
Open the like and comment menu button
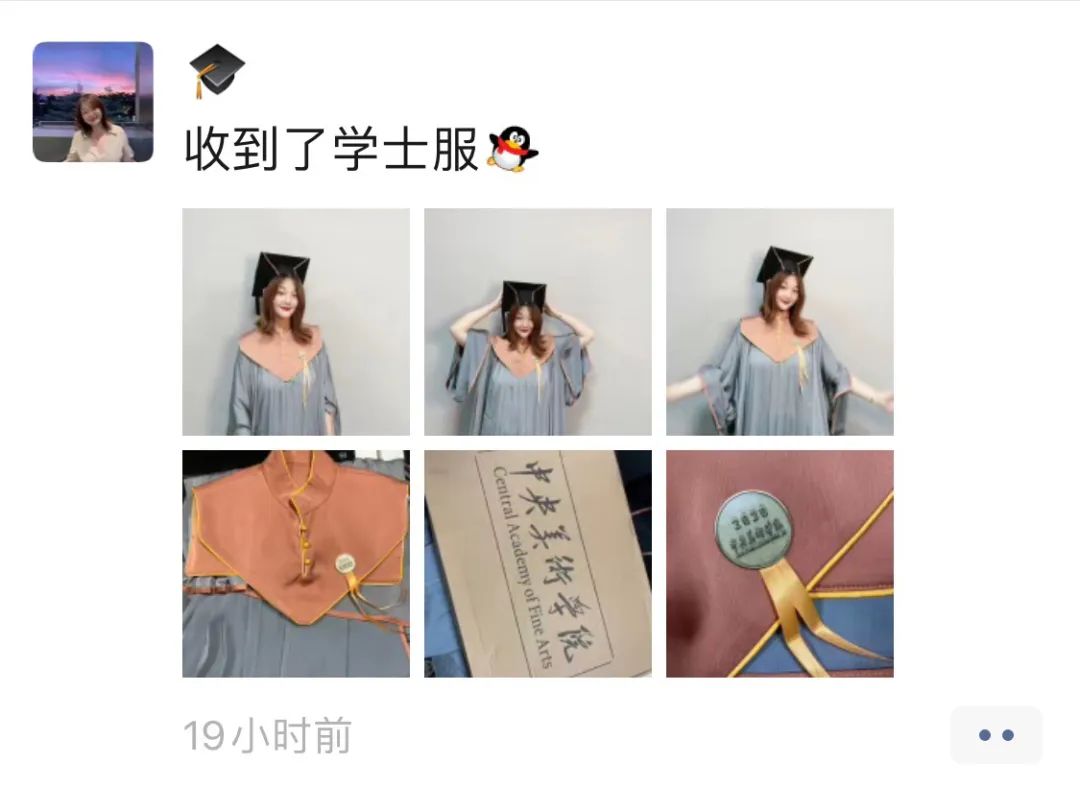coord(996,735)
